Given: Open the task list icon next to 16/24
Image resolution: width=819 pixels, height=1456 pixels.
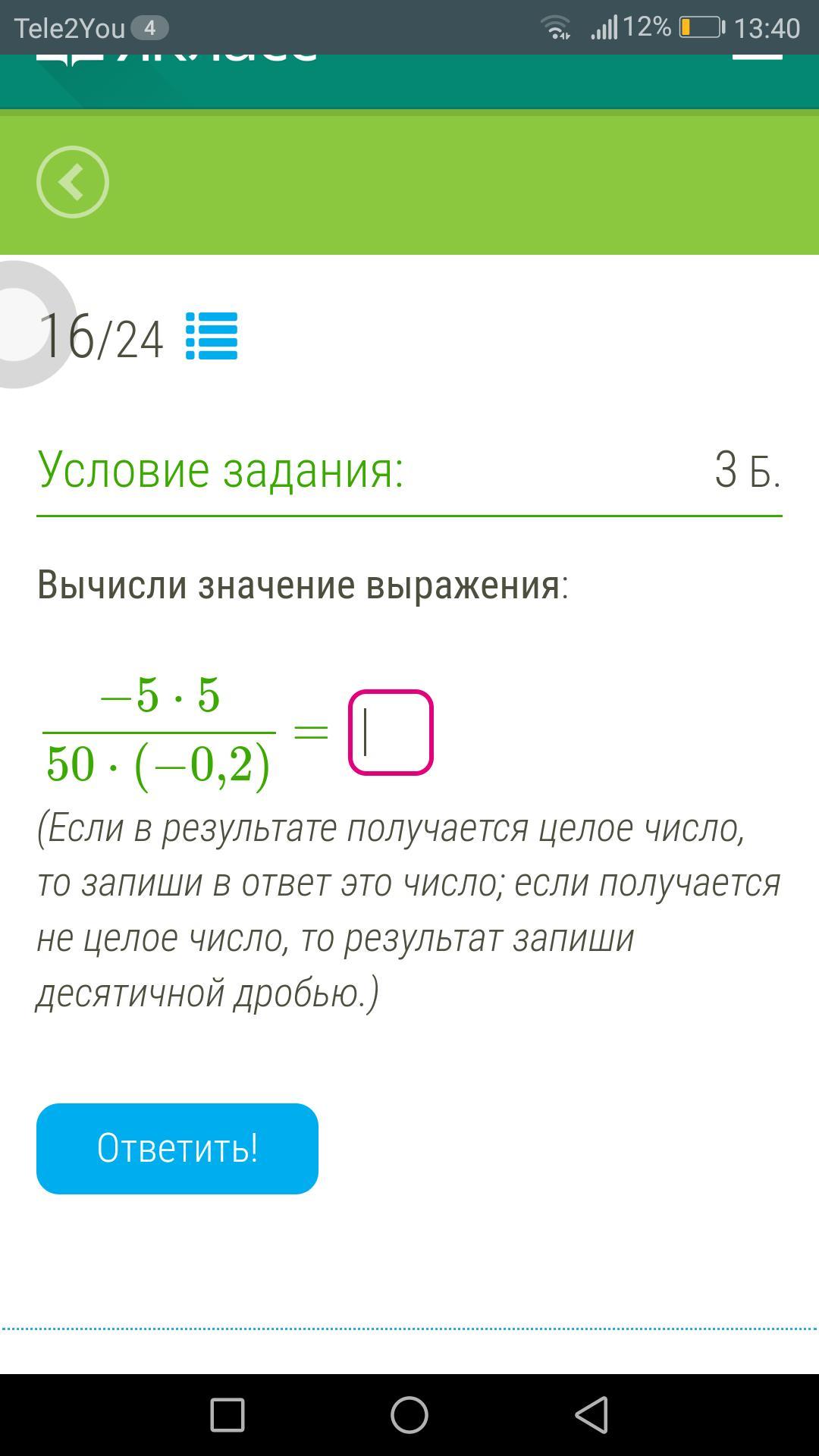Looking at the screenshot, I should click(x=212, y=336).
